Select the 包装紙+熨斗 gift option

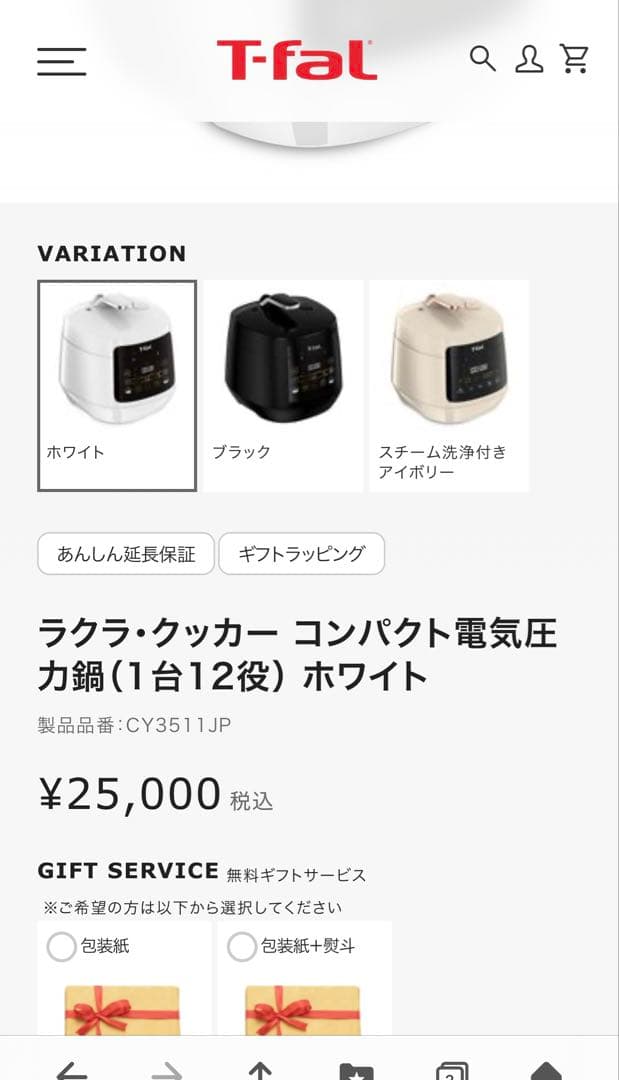pyautogui.click(x=242, y=946)
